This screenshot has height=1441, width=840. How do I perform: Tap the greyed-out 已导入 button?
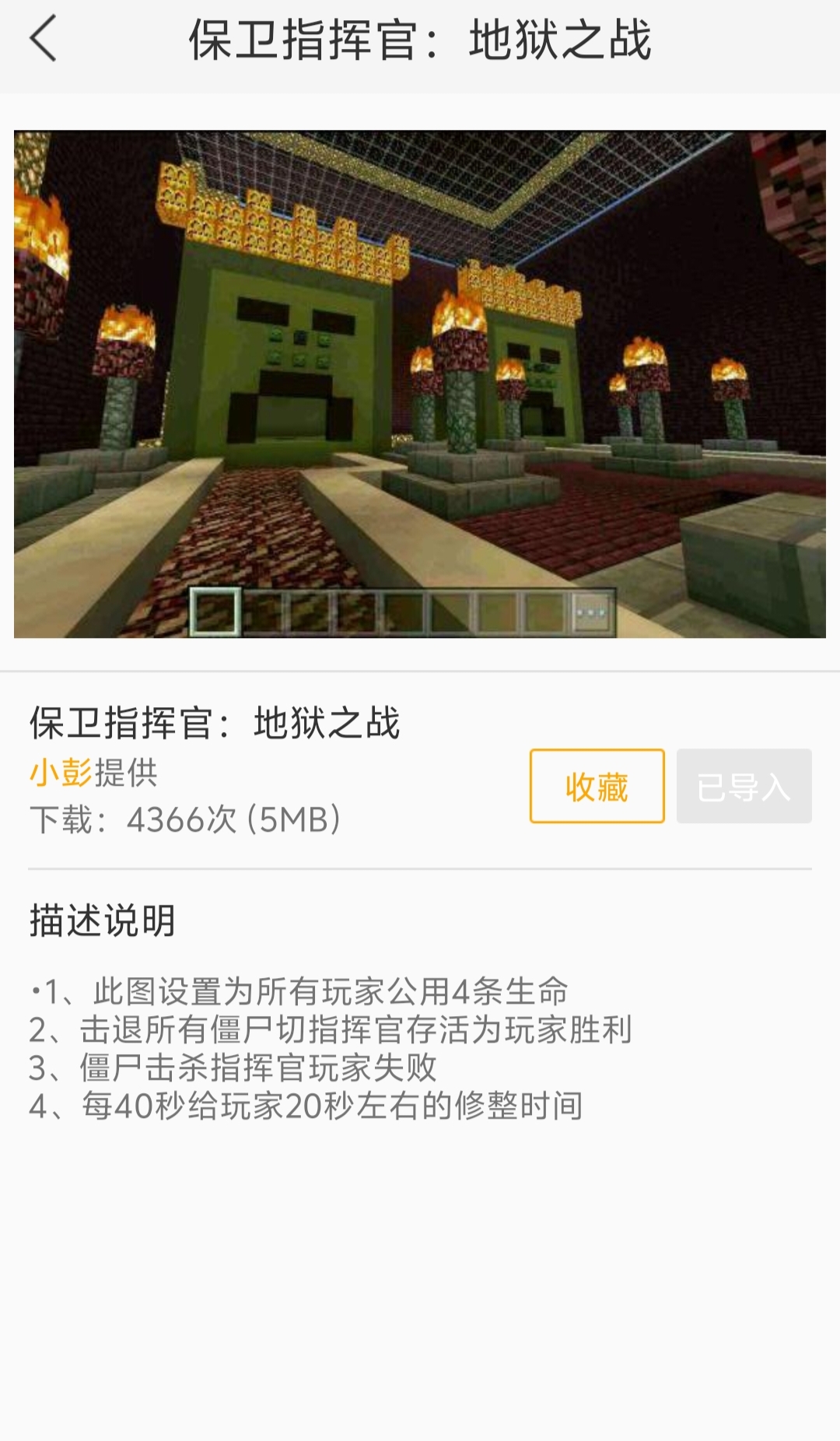point(744,786)
